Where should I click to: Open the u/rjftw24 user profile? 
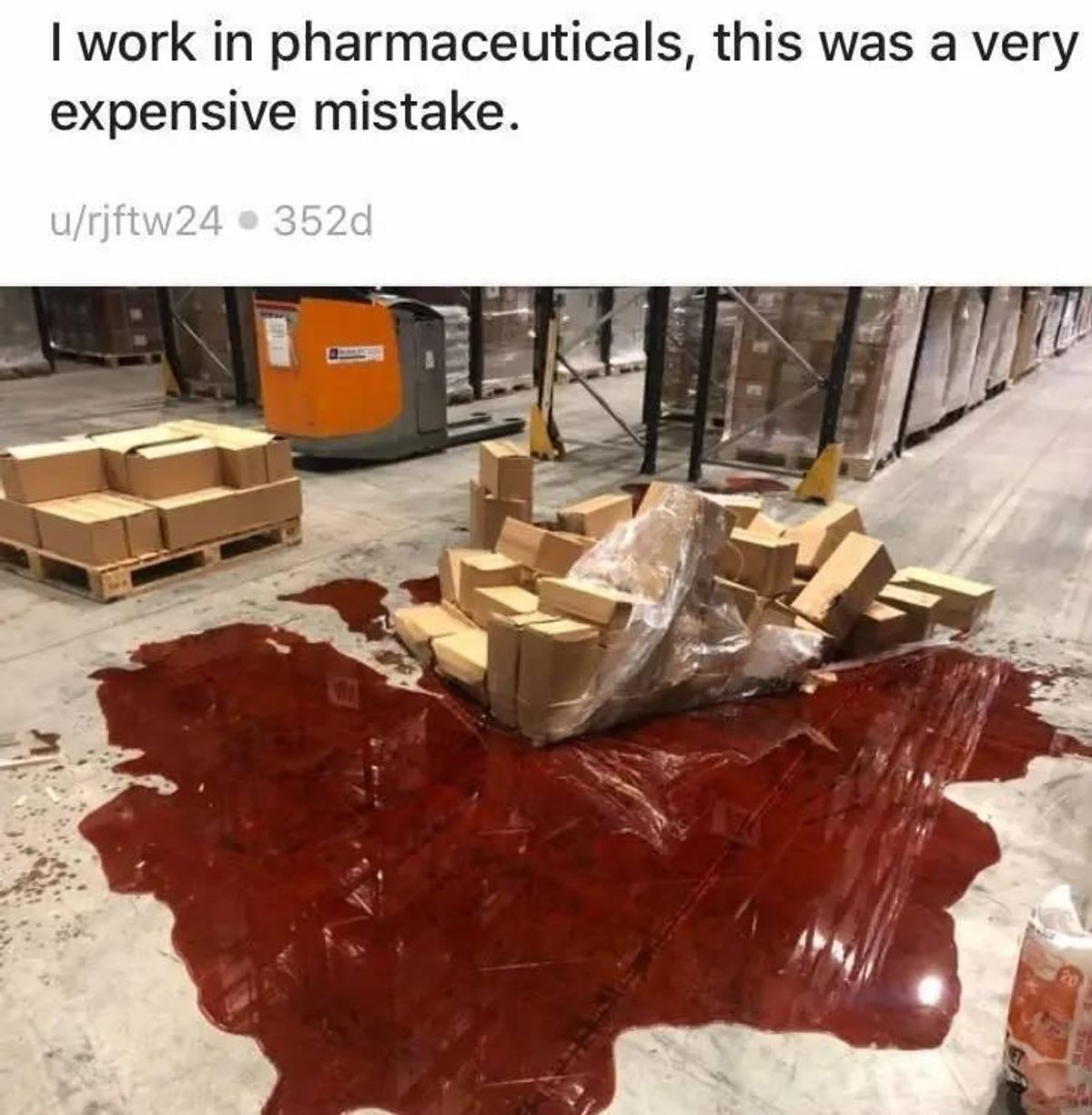click(x=136, y=221)
